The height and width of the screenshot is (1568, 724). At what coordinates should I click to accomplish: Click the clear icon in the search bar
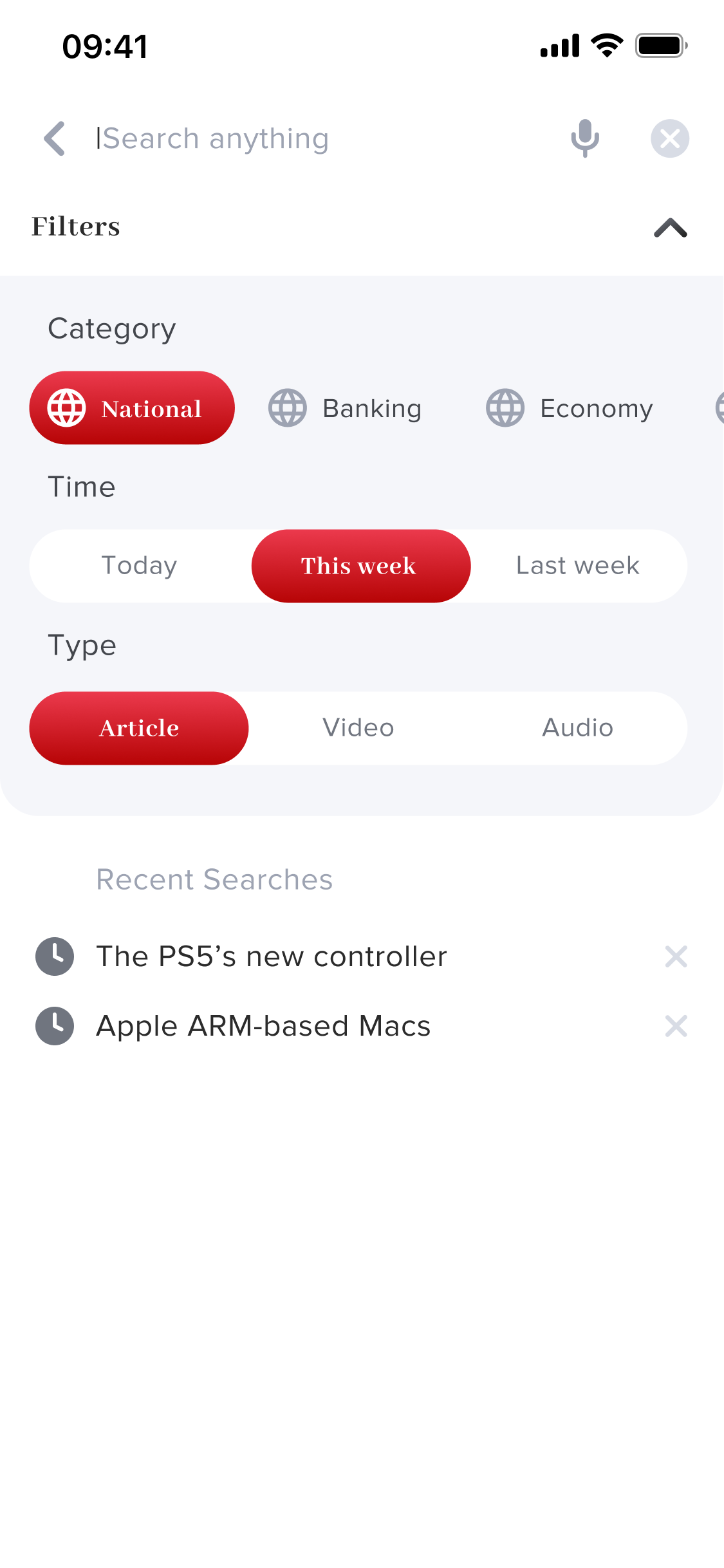pyautogui.click(x=669, y=138)
